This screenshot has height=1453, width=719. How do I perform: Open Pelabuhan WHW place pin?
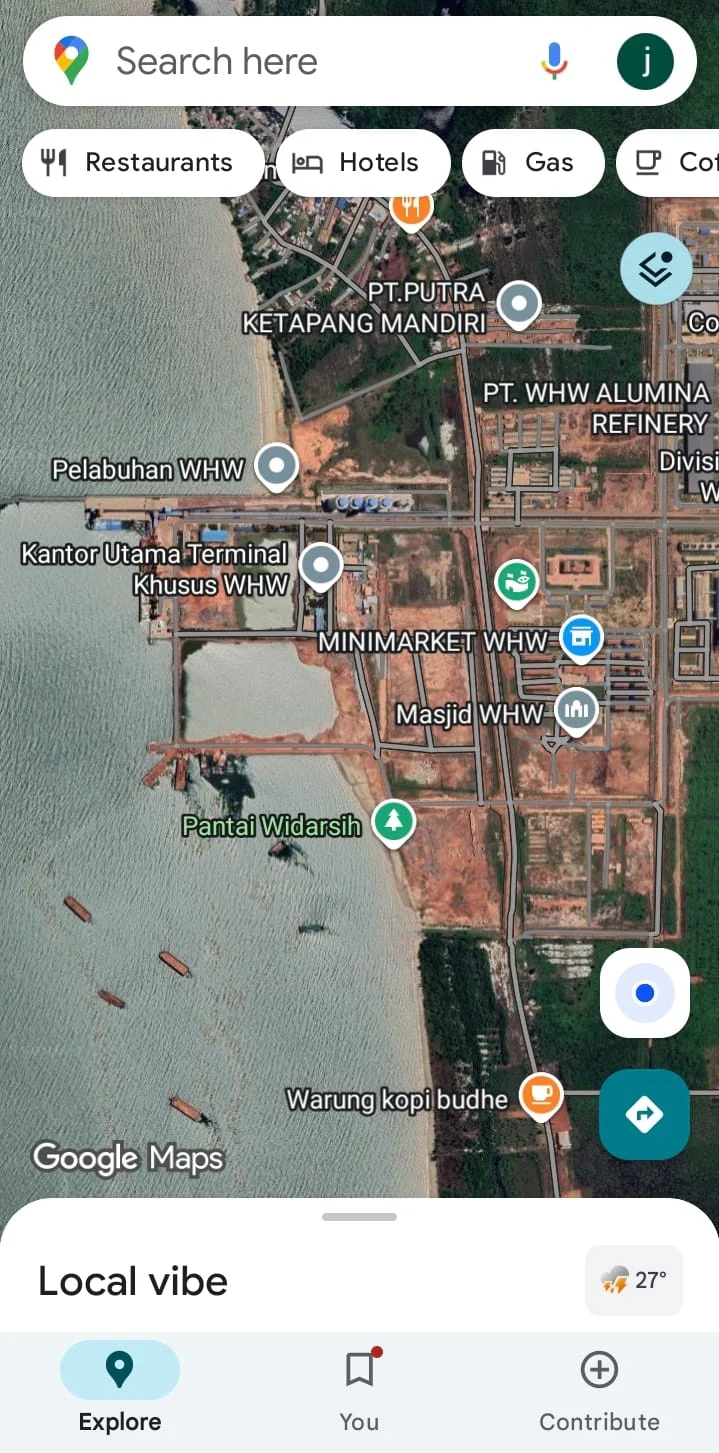pyautogui.click(x=277, y=466)
